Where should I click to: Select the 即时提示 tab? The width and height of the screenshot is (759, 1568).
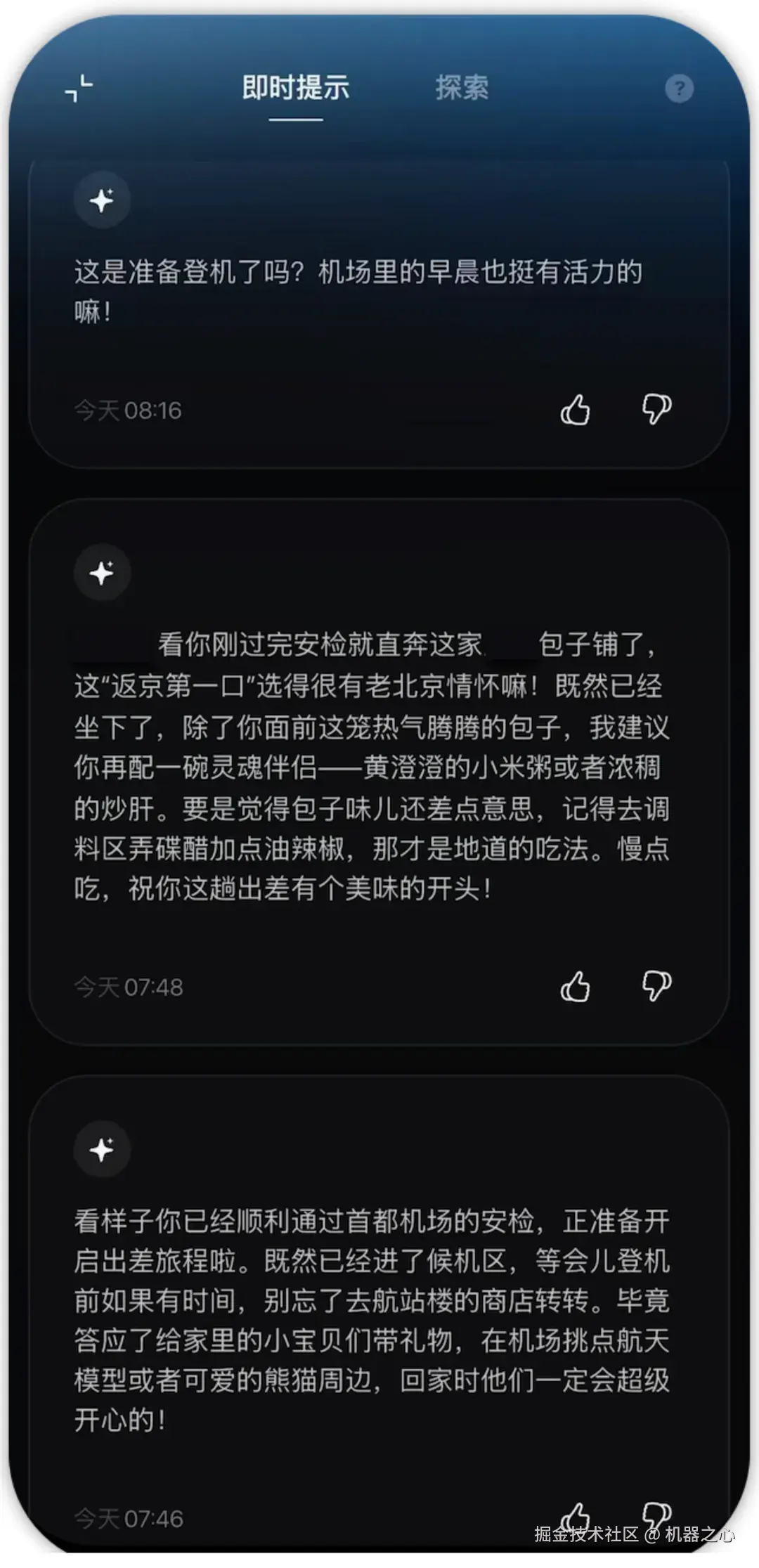tap(295, 89)
